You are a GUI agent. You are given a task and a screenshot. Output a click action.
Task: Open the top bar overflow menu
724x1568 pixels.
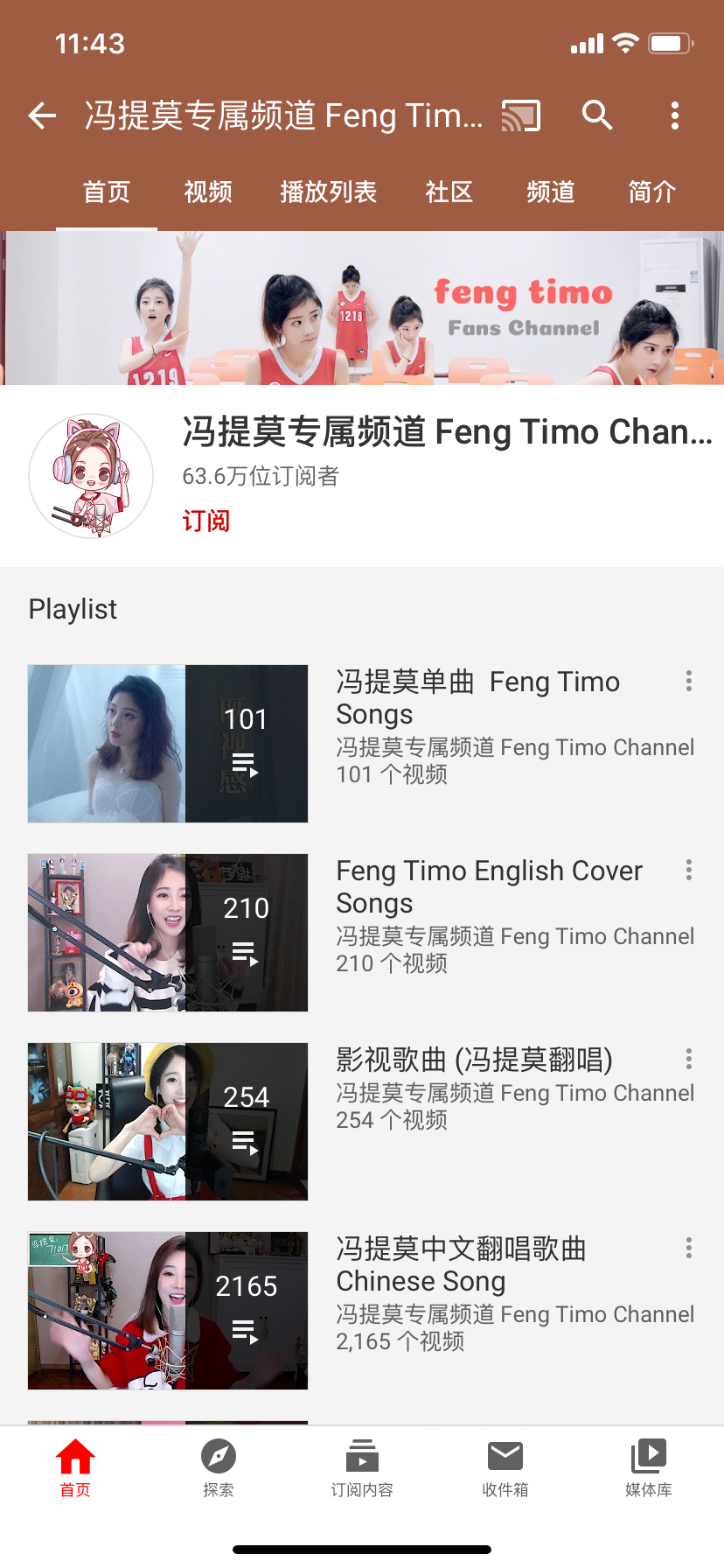(675, 115)
